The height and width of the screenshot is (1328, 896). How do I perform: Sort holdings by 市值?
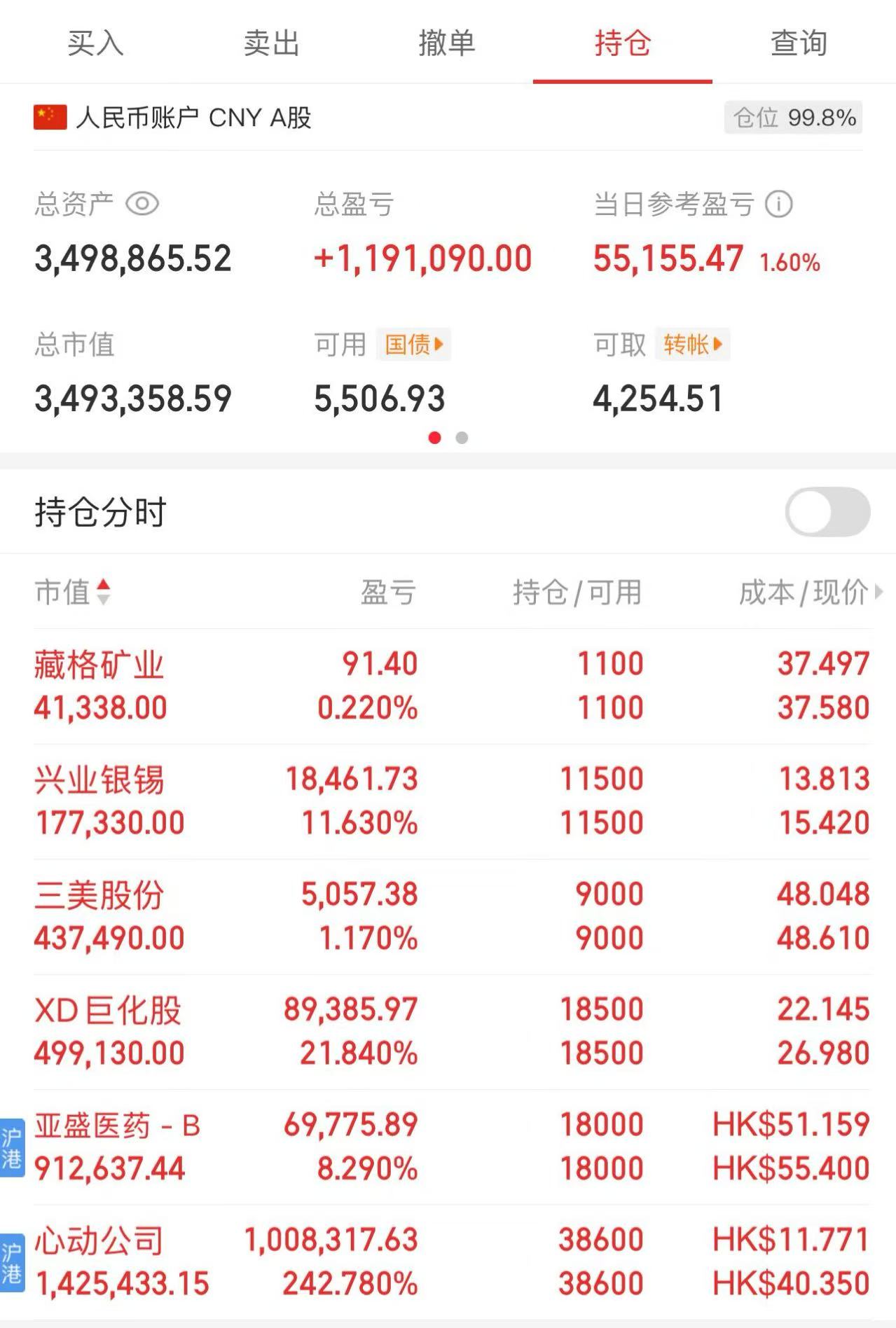tap(72, 592)
